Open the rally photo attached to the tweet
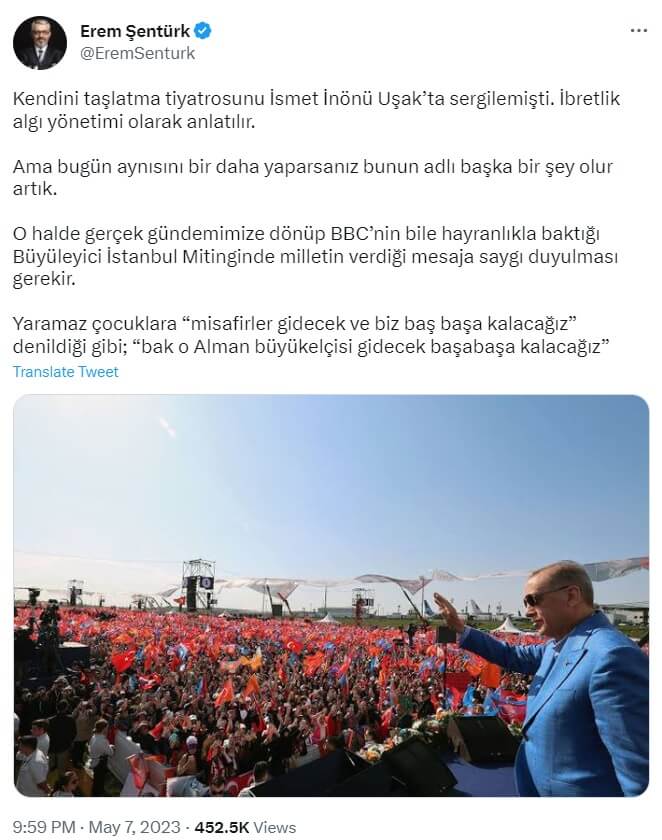Screen dimensions: 662x840 click(331, 595)
